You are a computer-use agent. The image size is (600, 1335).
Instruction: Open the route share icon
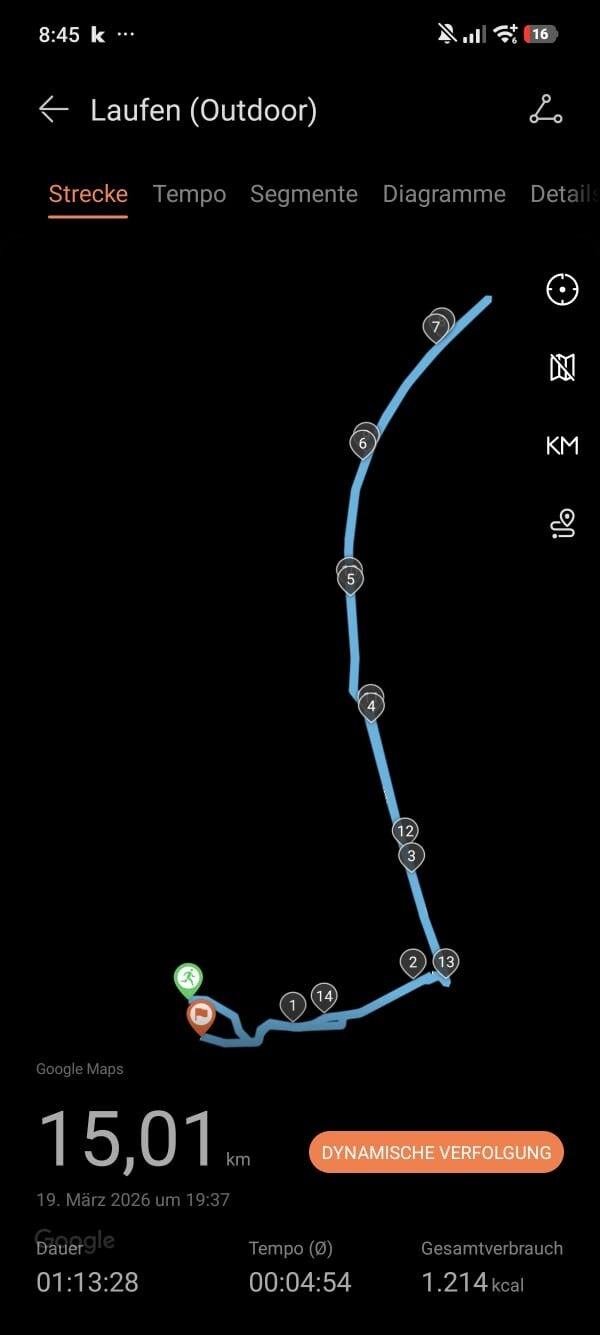point(546,110)
